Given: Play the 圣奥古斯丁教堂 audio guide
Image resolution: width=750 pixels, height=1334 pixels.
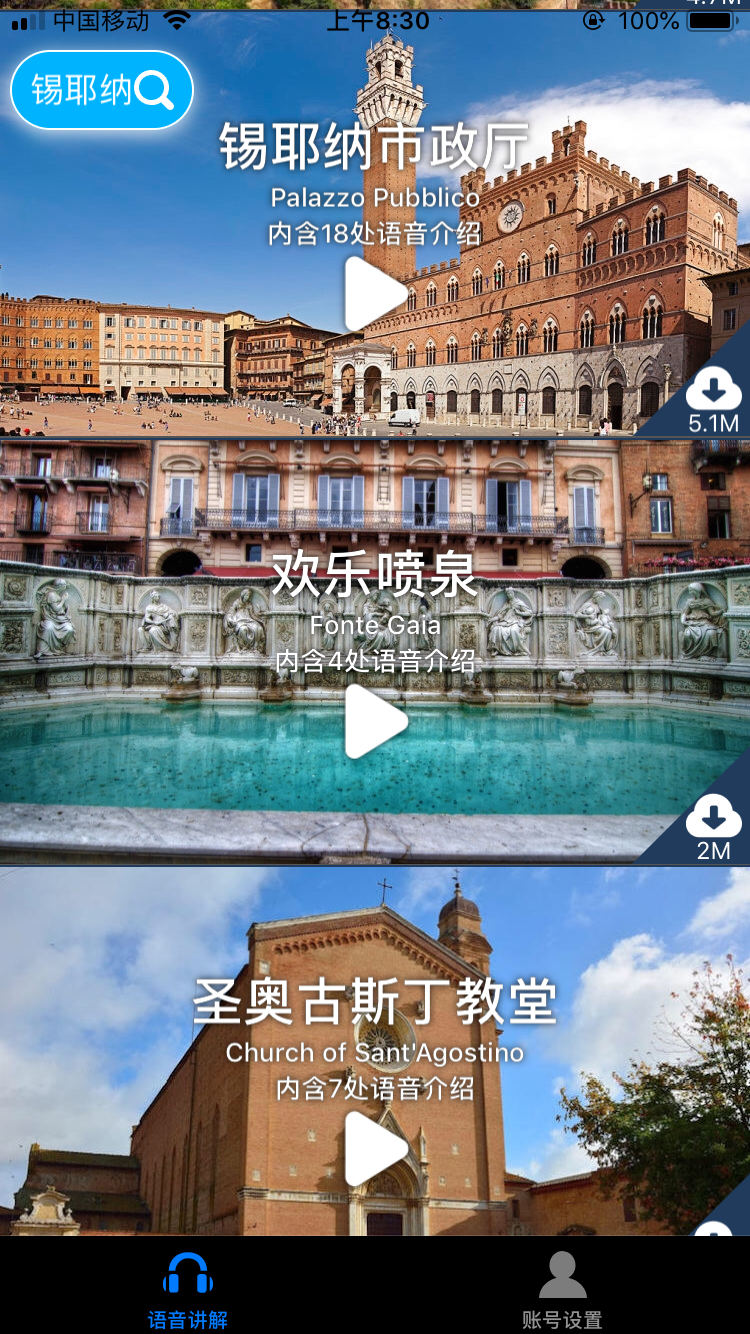Looking at the screenshot, I should pyautogui.click(x=375, y=1148).
